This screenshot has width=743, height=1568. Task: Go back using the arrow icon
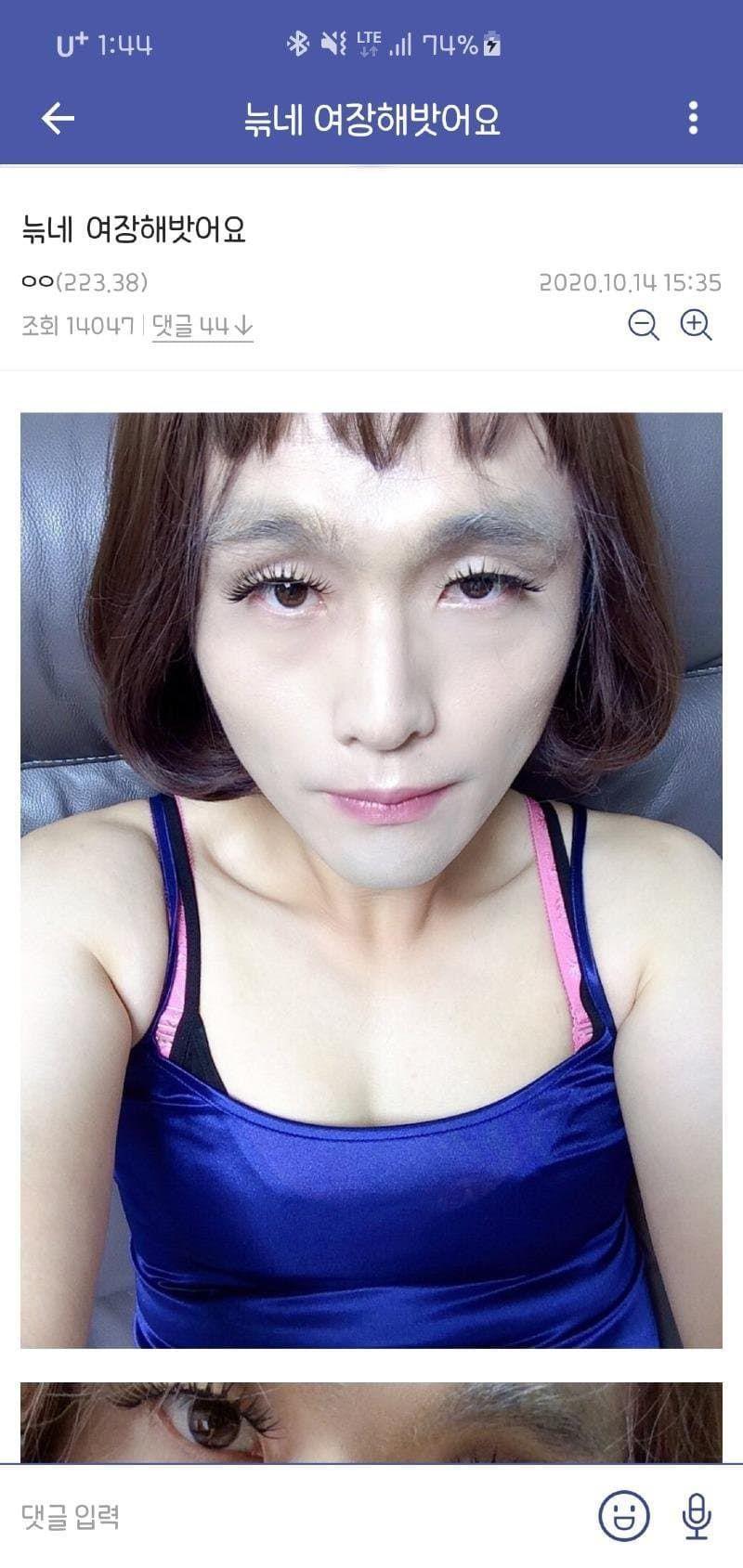click(58, 119)
